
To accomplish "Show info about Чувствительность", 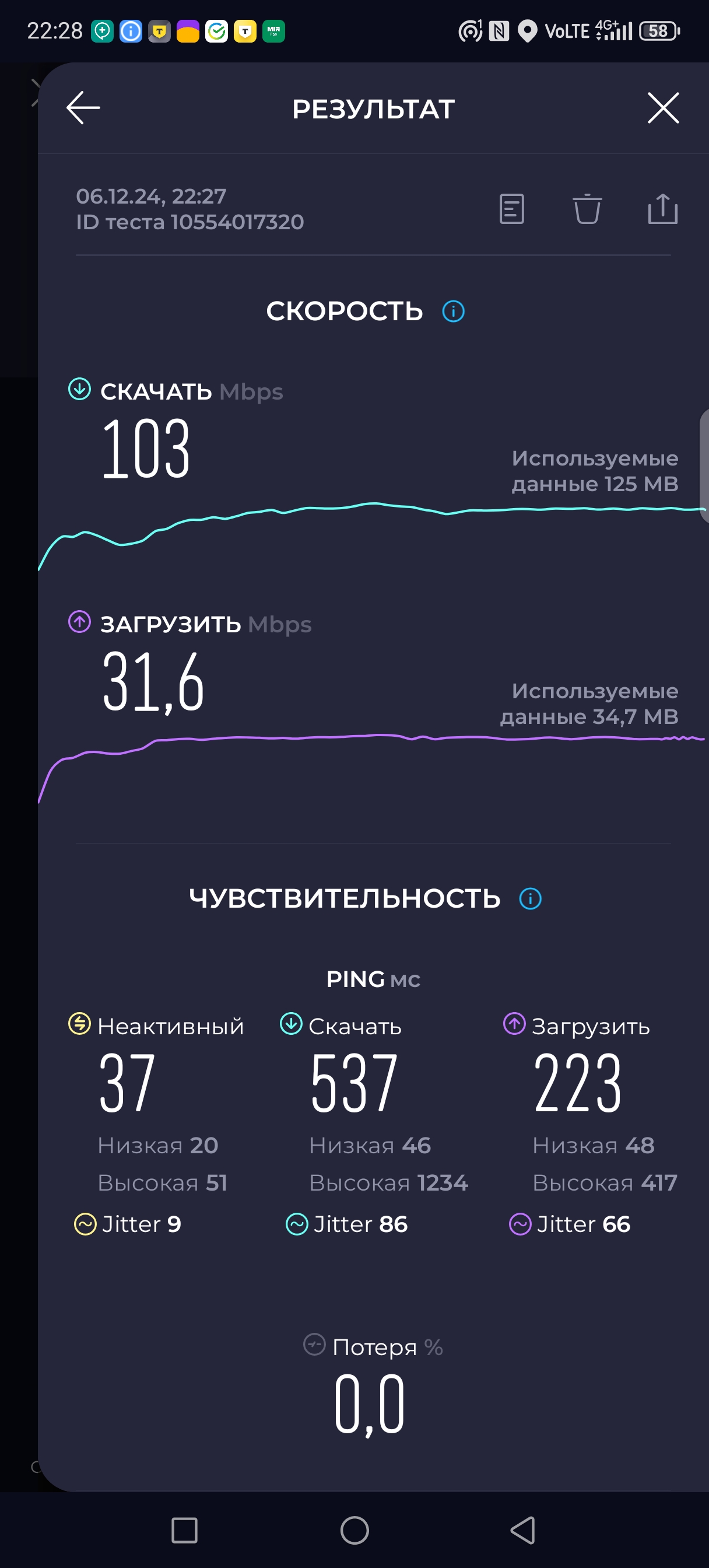I will coord(530,899).
